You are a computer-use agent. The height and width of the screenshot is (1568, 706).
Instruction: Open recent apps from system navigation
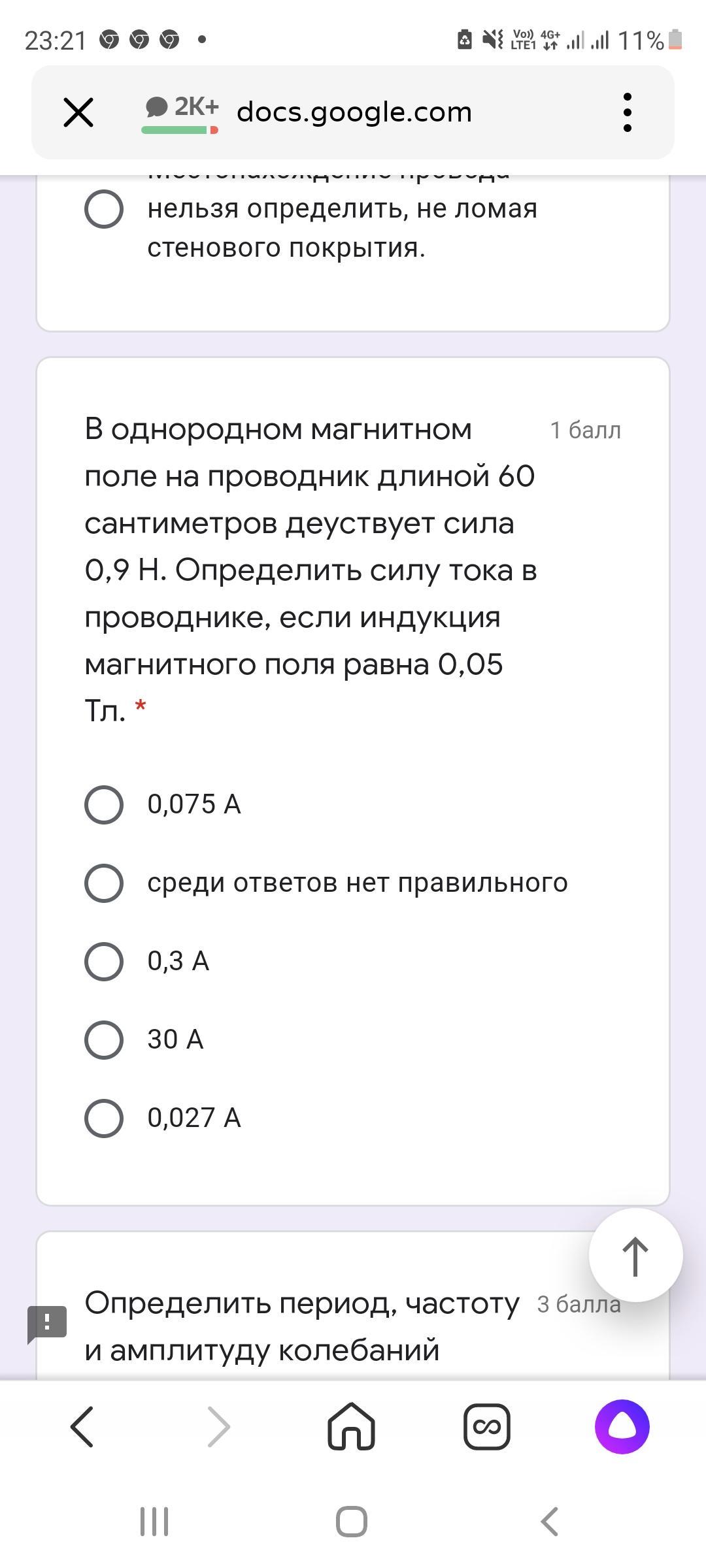tap(155, 1522)
